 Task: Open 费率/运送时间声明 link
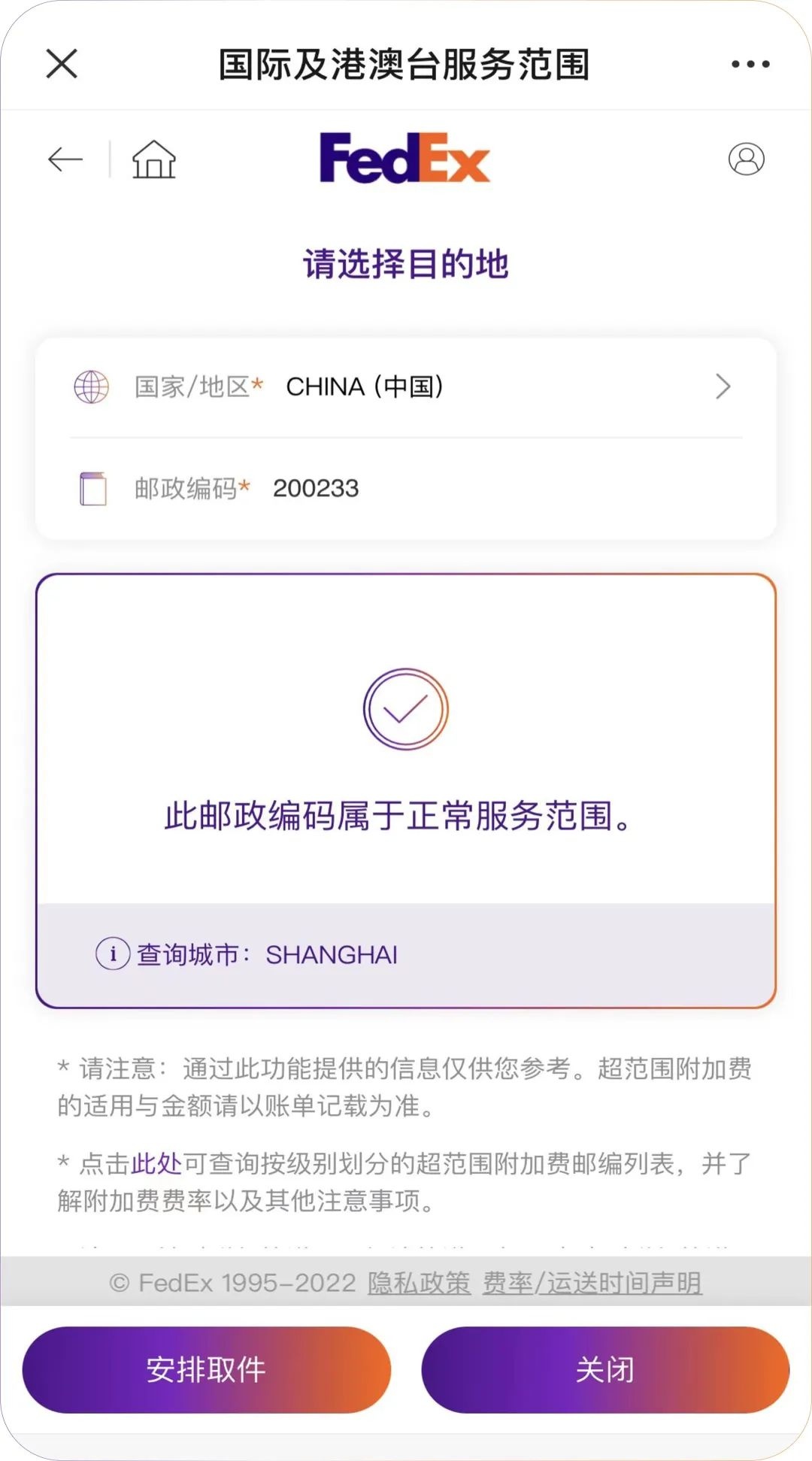click(x=592, y=1283)
